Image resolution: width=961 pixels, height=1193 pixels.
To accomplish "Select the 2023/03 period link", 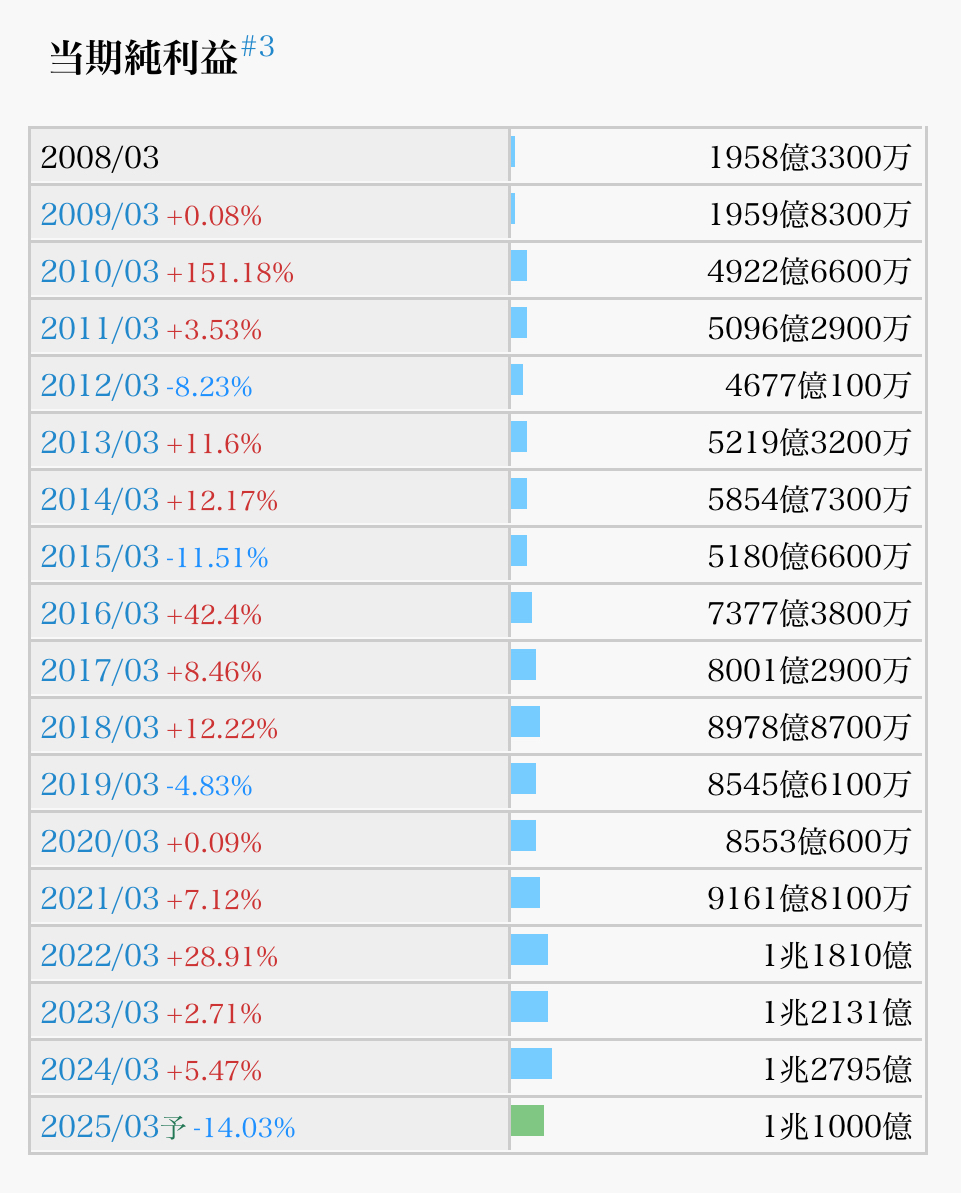I will point(100,1013).
